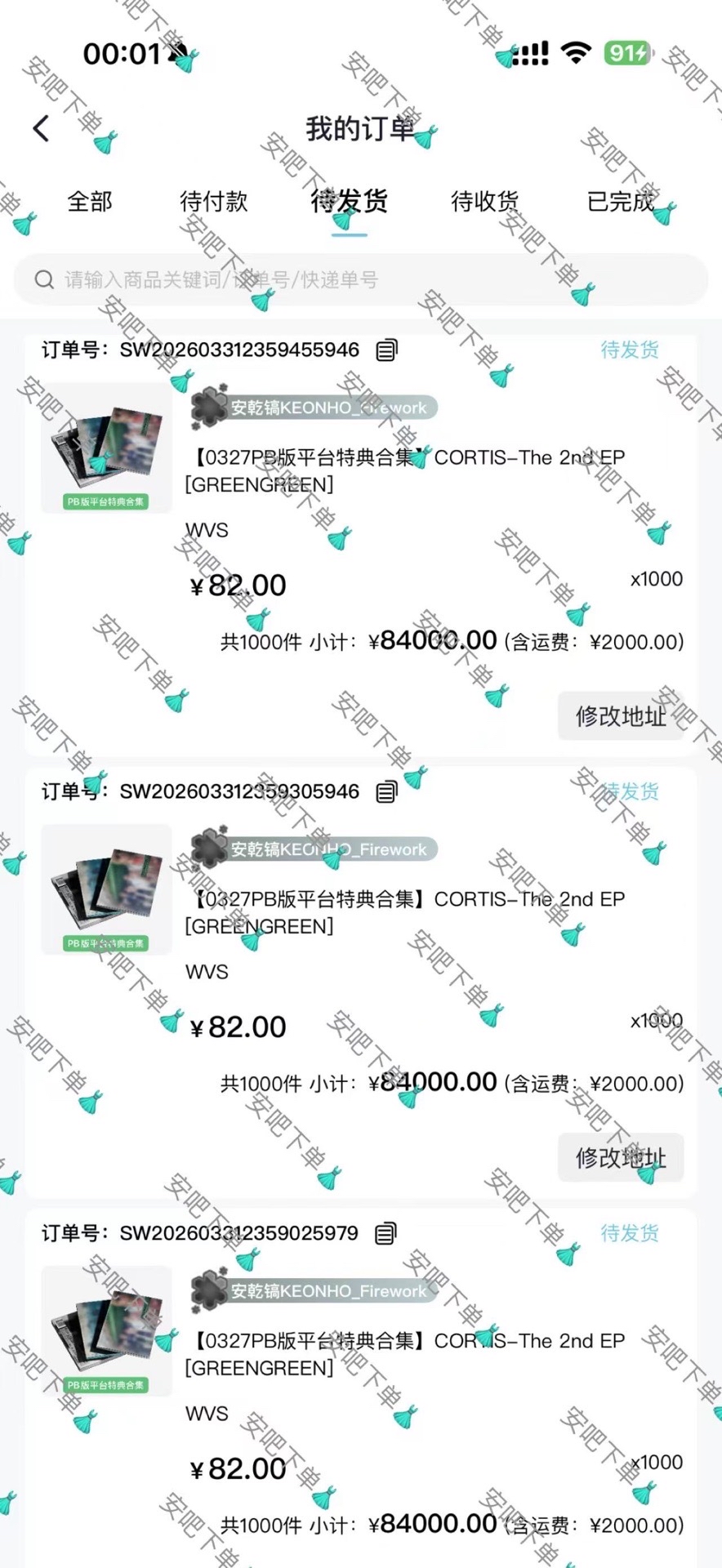Tap 修改地址 on the second order
This screenshot has height=1568, width=722.
point(621,1158)
